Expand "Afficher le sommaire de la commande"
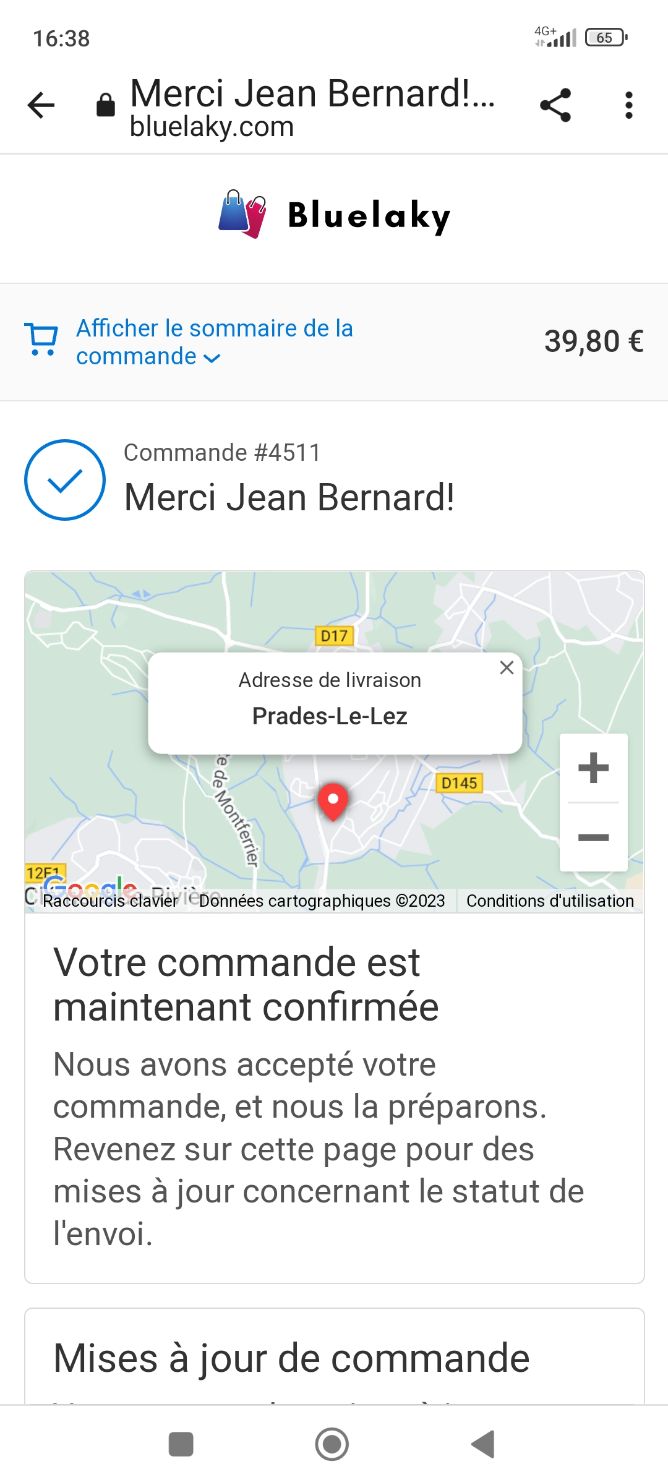The width and height of the screenshot is (668, 1484). (214, 342)
